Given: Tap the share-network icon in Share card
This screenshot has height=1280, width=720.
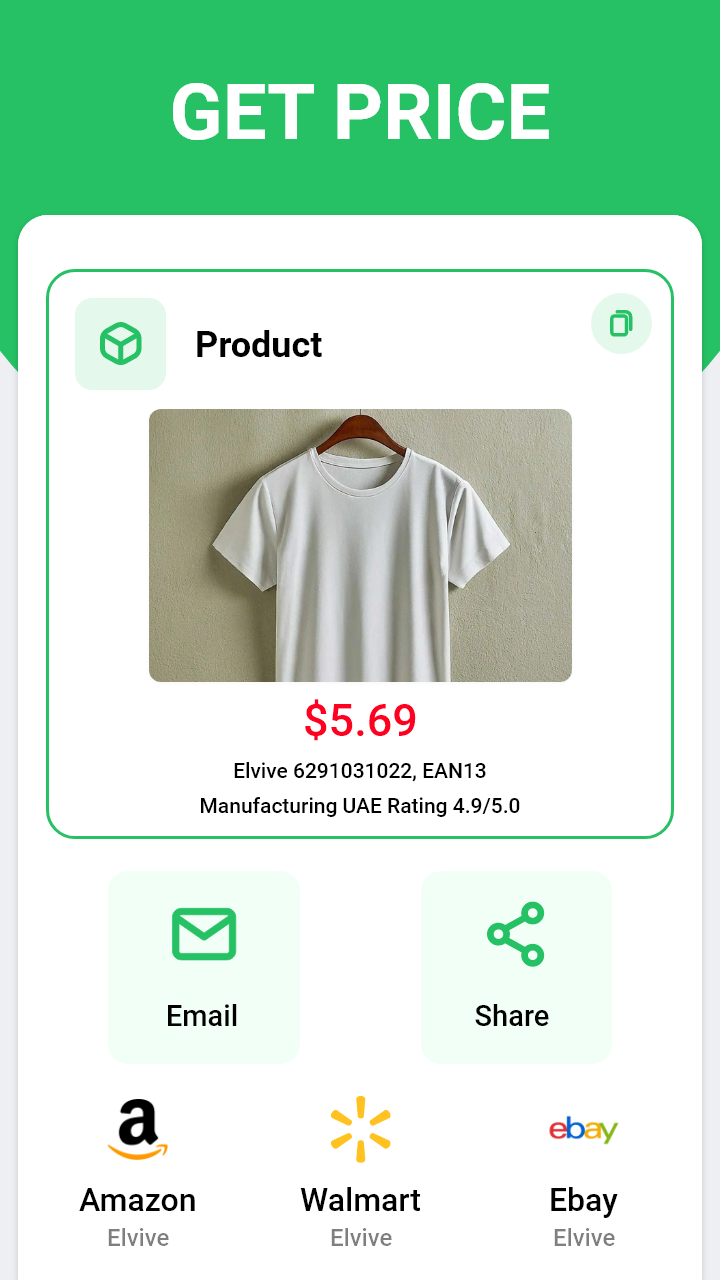Looking at the screenshot, I should [516, 933].
